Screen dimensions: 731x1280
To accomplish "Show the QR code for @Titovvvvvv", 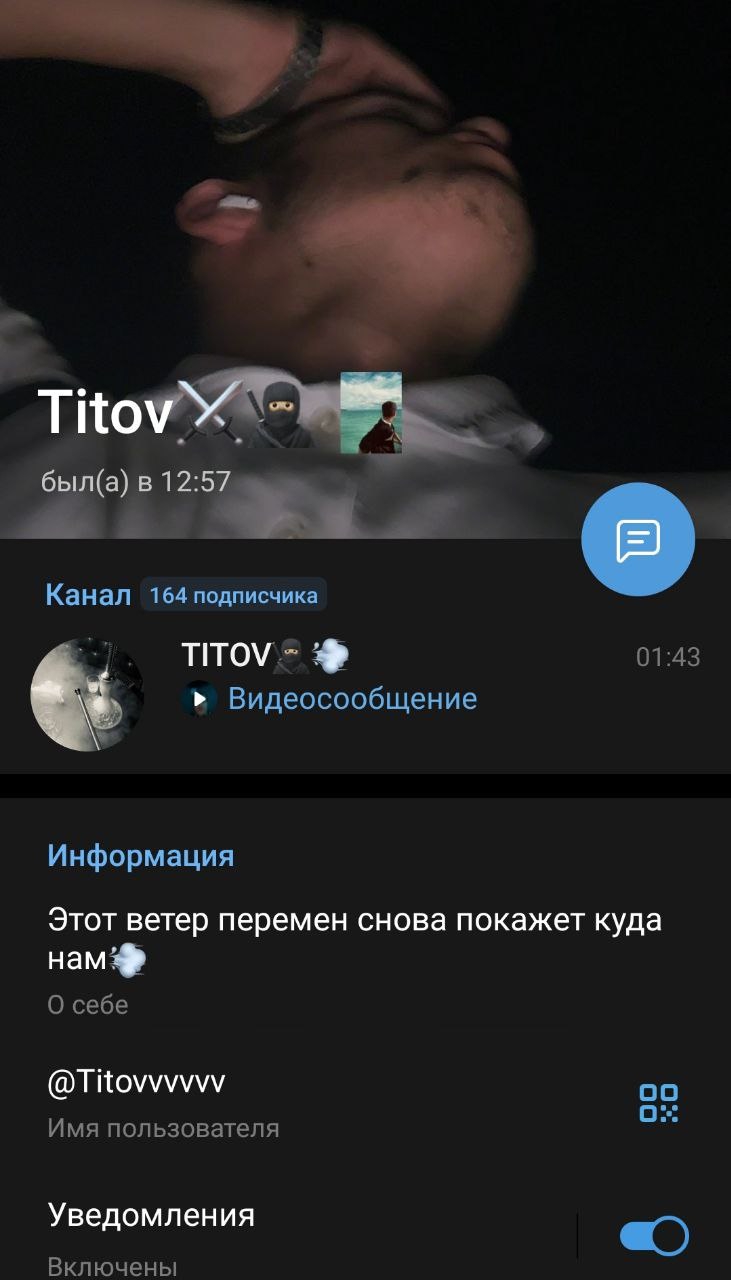I will (x=659, y=1103).
